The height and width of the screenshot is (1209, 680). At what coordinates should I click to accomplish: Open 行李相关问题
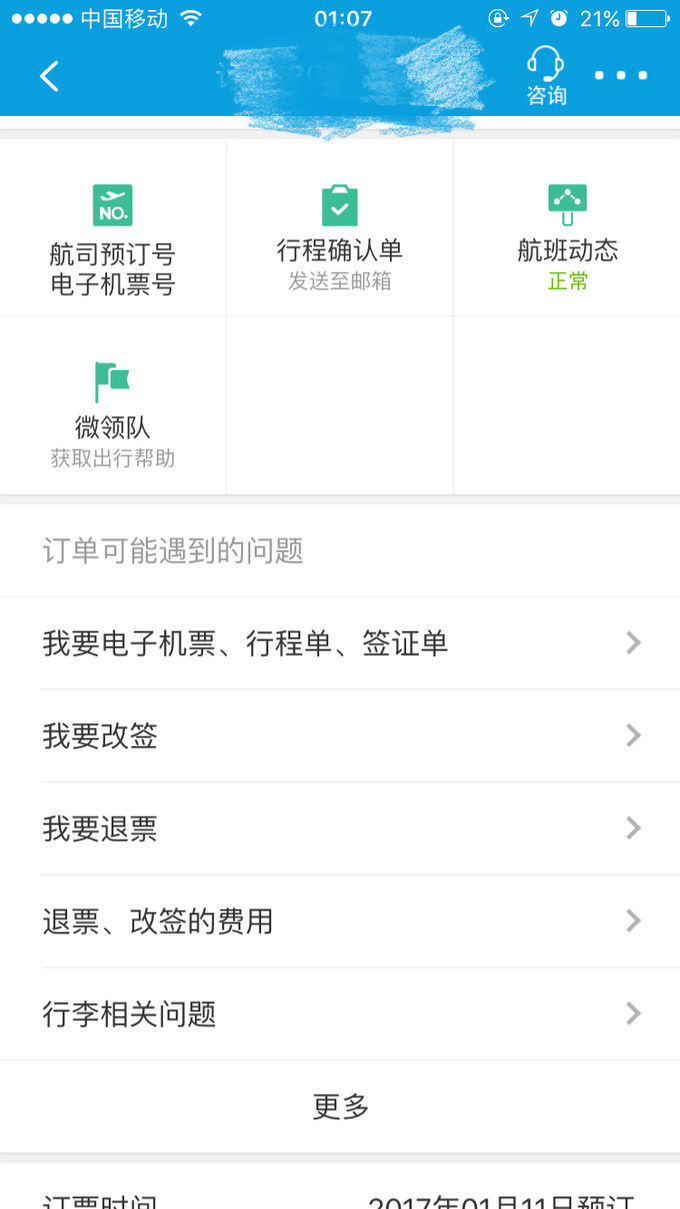340,1014
